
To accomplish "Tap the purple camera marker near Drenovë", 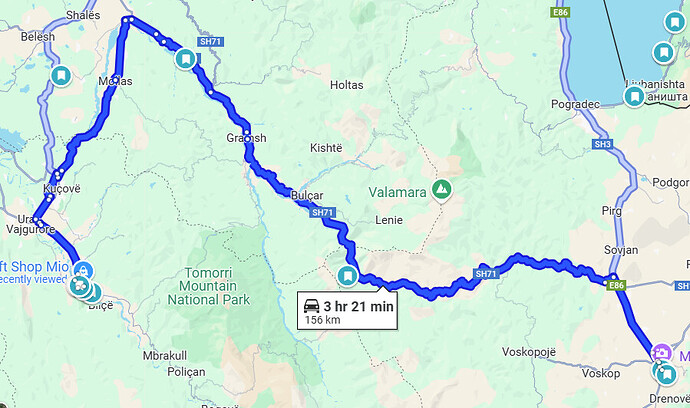I will [x=660, y=353].
